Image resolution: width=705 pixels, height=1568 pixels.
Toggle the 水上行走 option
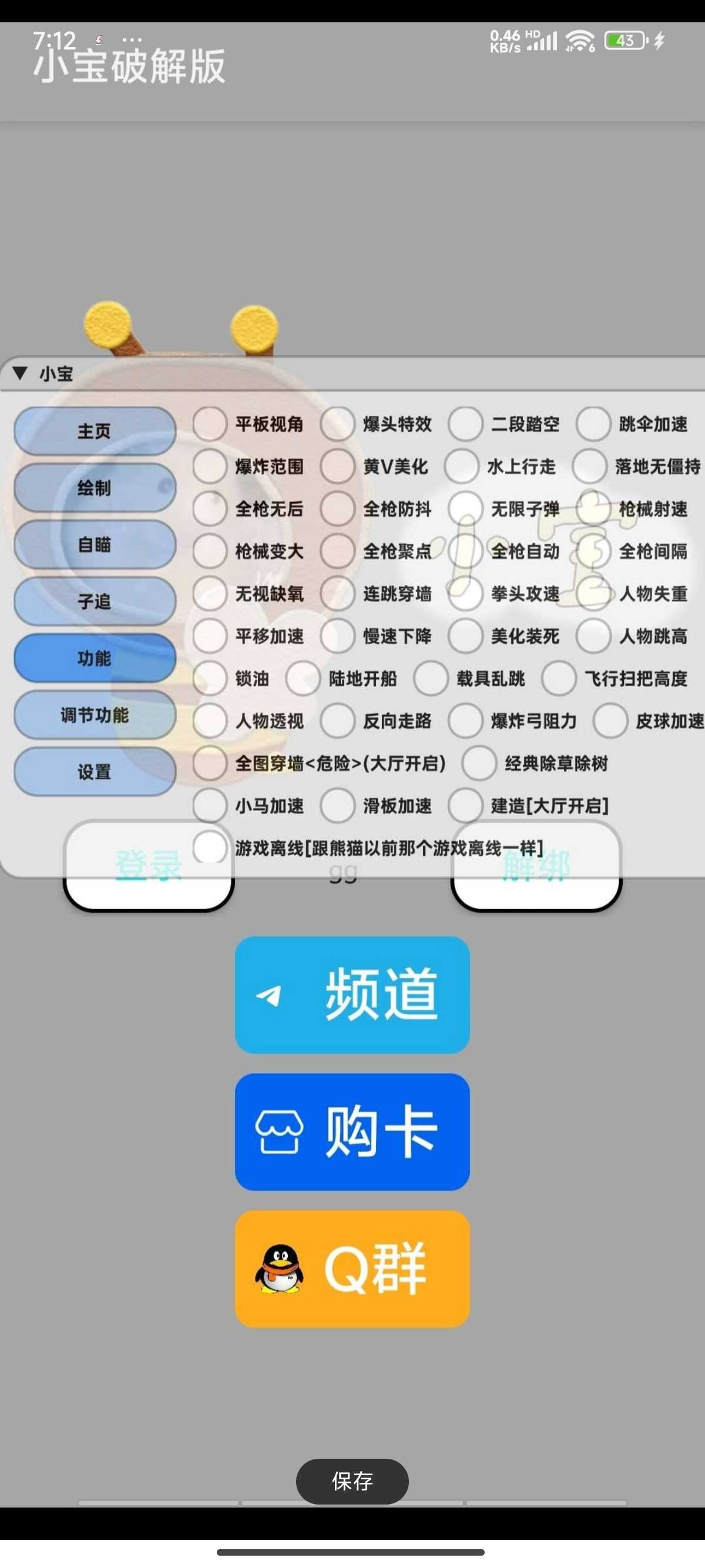pyautogui.click(x=461, y=466)
